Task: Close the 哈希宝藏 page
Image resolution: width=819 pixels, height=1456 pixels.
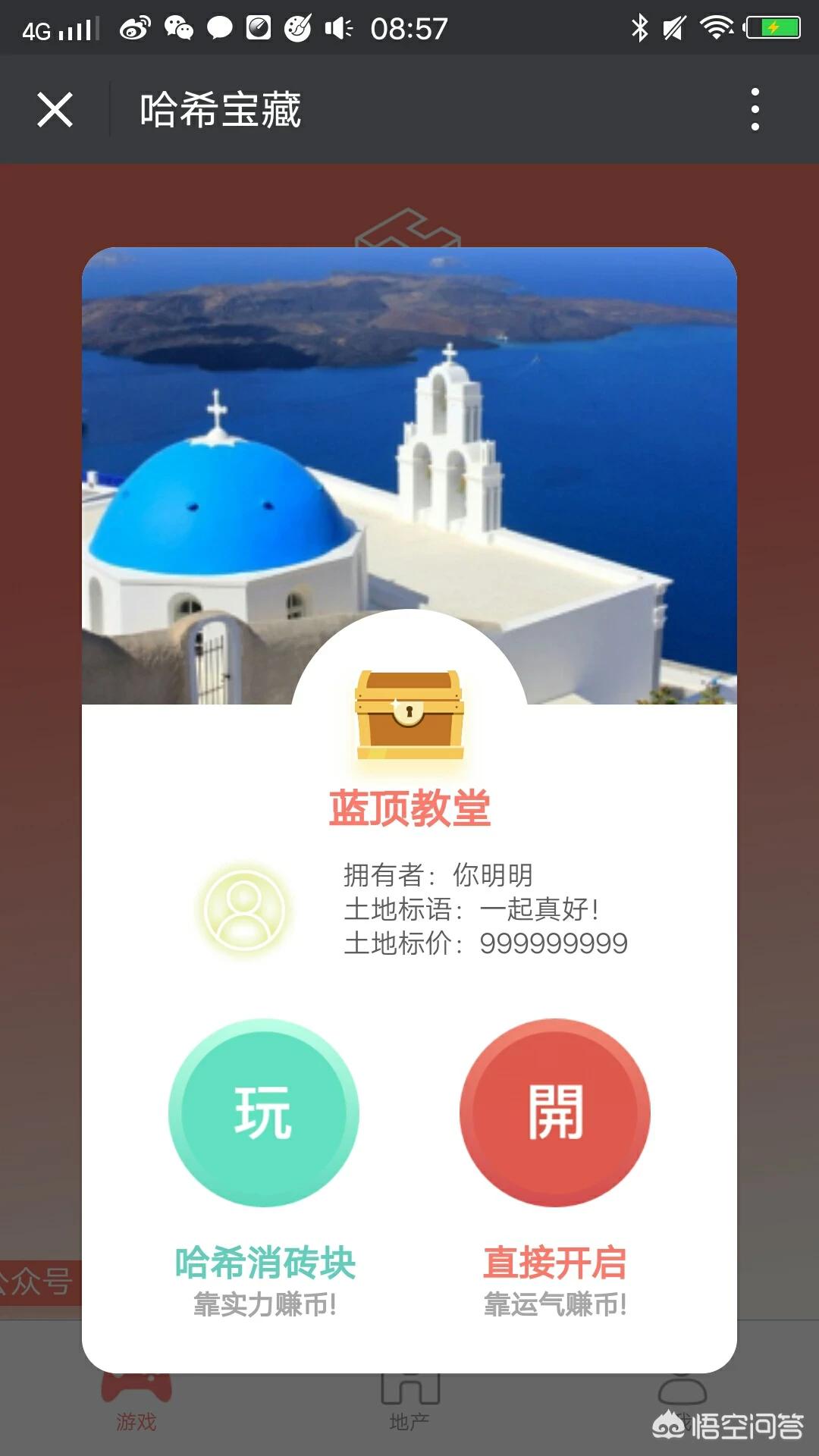Action: click(x=55, y=110)
